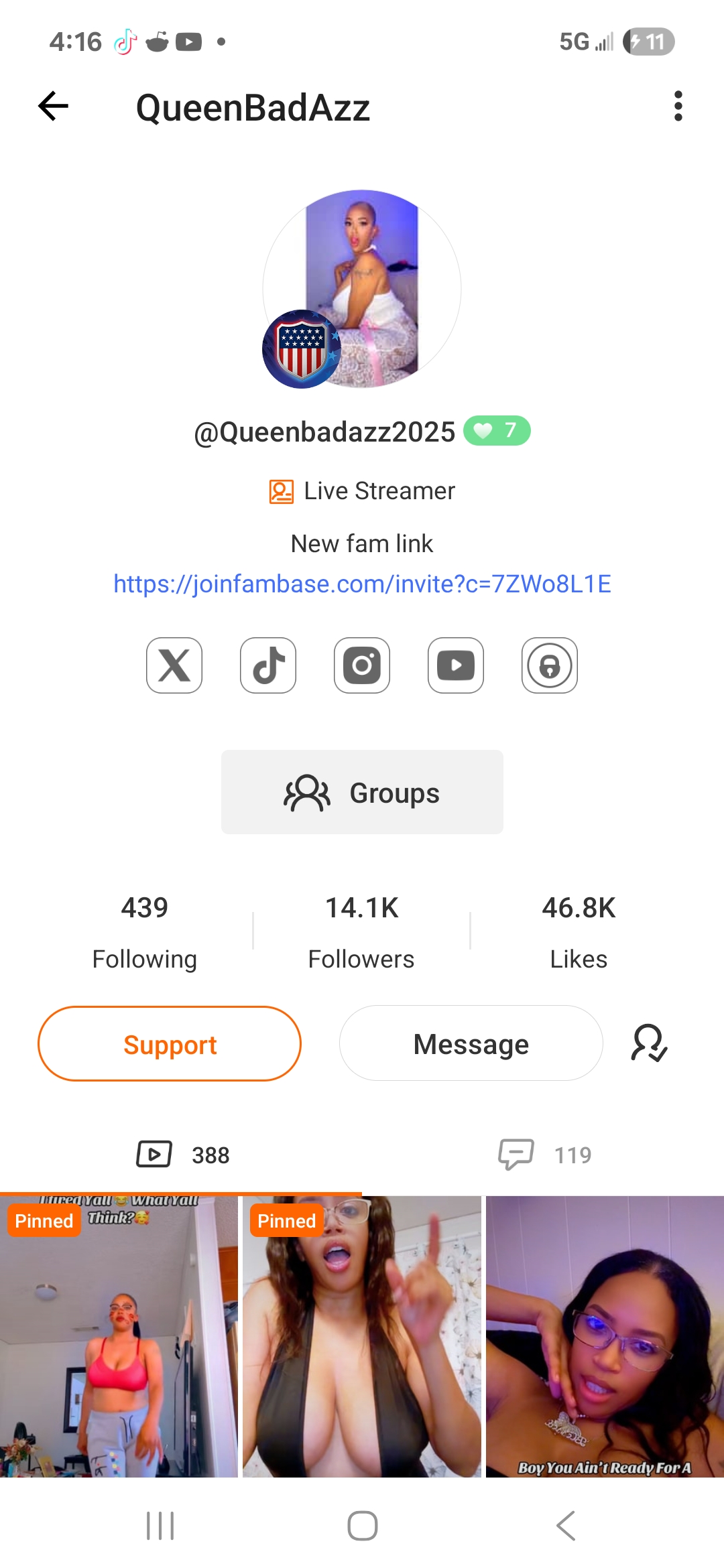
Task: Open the lock-shaped social link icon
Action: (x=550, y=665)
